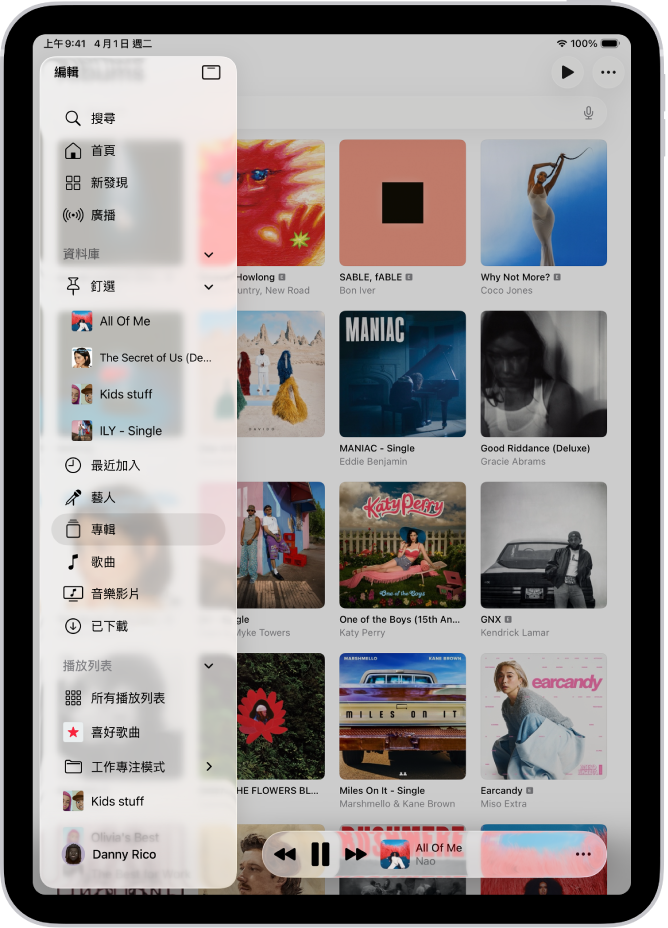Skip to the next track
The image size is (668, 928).
coord(355,854)
